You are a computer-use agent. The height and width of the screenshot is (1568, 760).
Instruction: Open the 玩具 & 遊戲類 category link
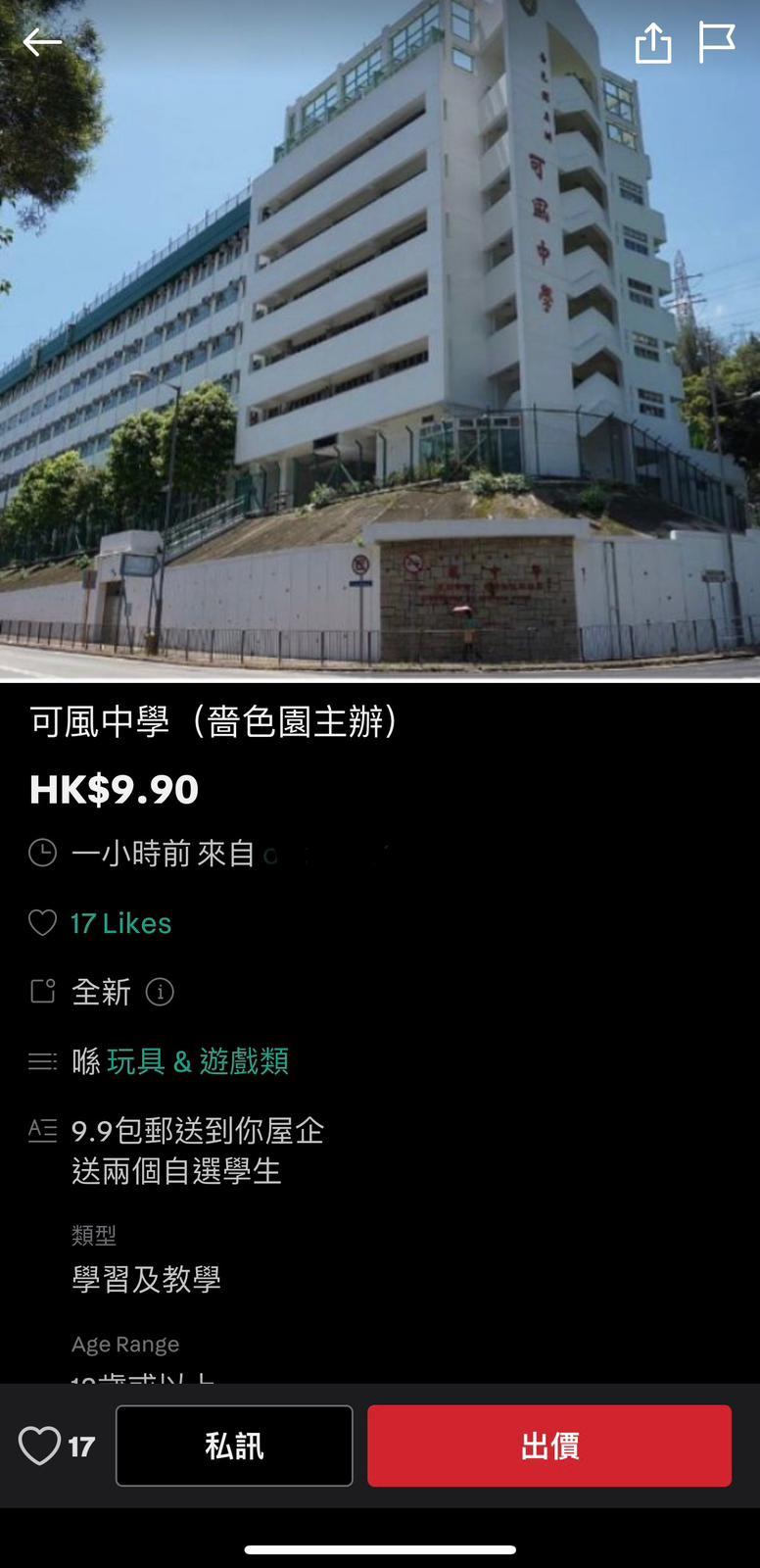198,1061
